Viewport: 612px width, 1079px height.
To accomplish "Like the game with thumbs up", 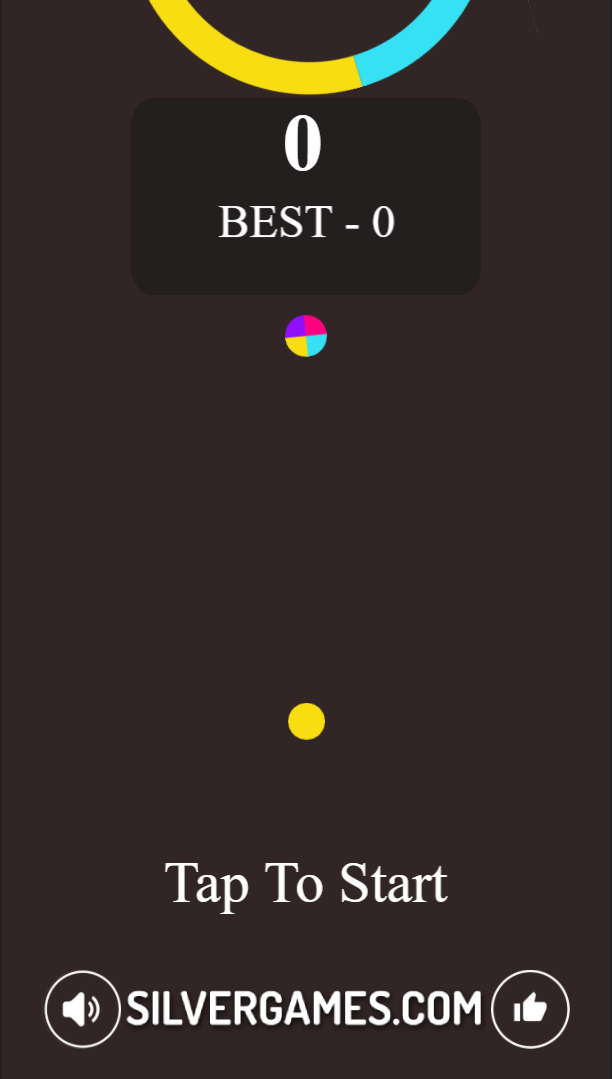I will tap(530, 1009).
